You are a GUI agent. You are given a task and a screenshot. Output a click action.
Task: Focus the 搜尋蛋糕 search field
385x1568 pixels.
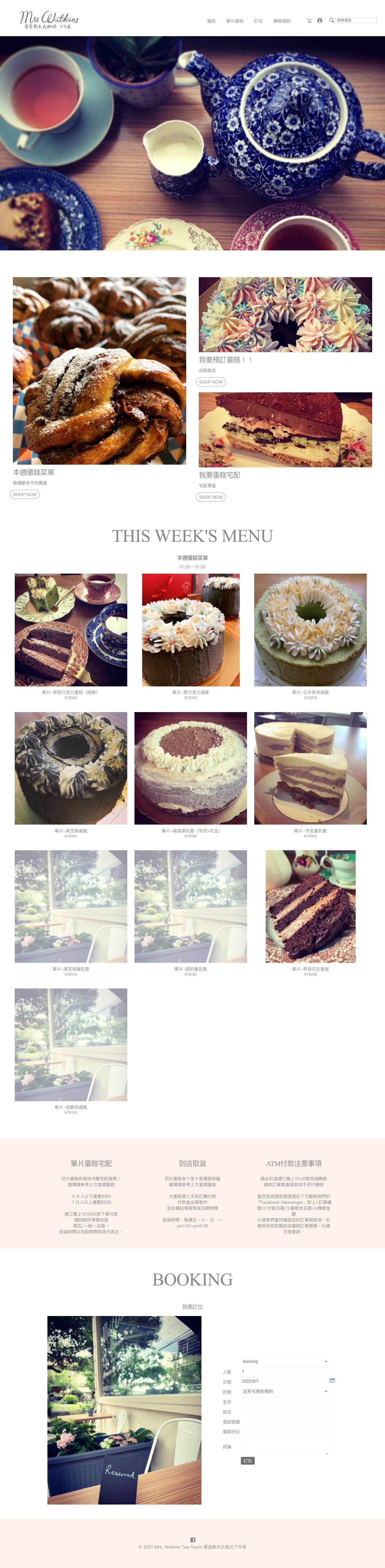click(x=356, y=20)
